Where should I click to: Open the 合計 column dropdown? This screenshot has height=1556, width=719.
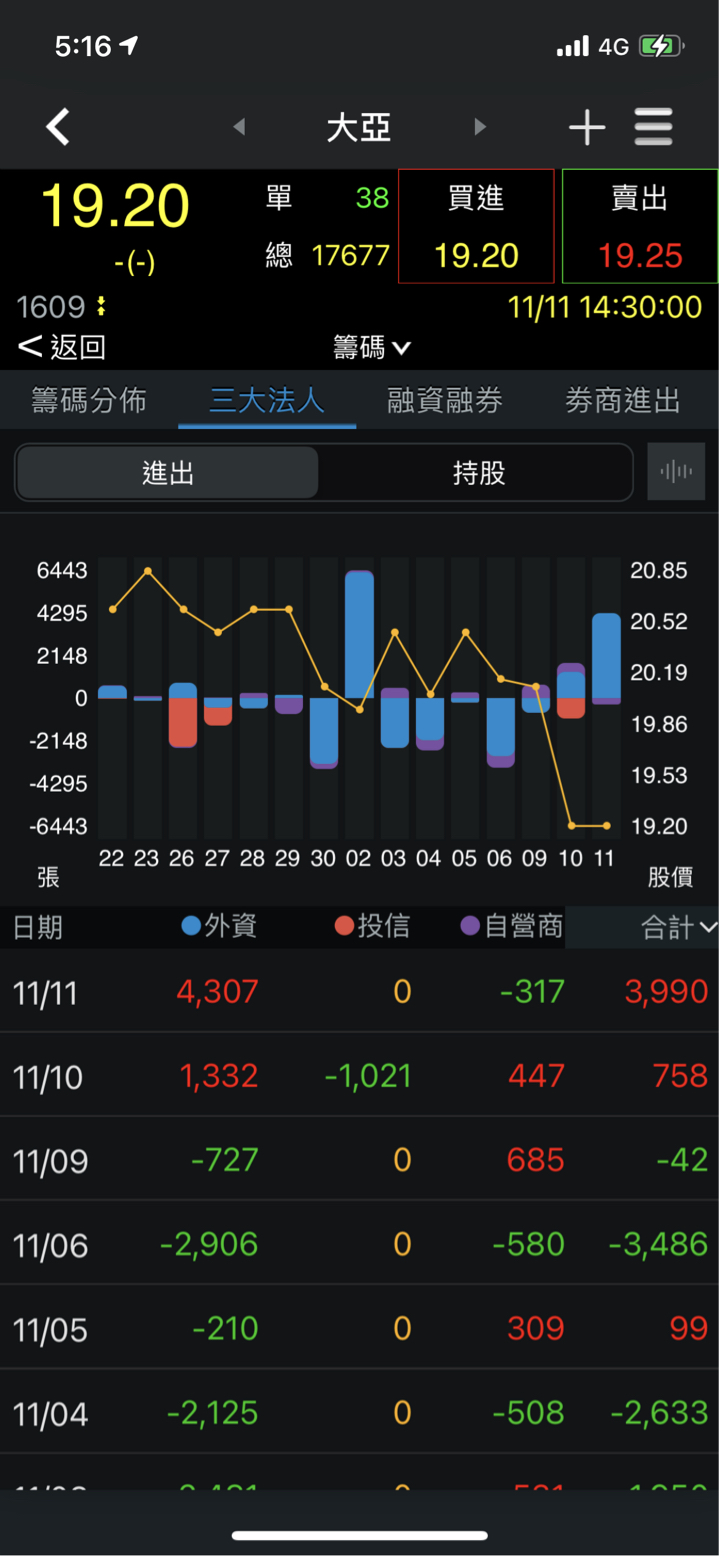pyautogui.click(x=678, y=928)
